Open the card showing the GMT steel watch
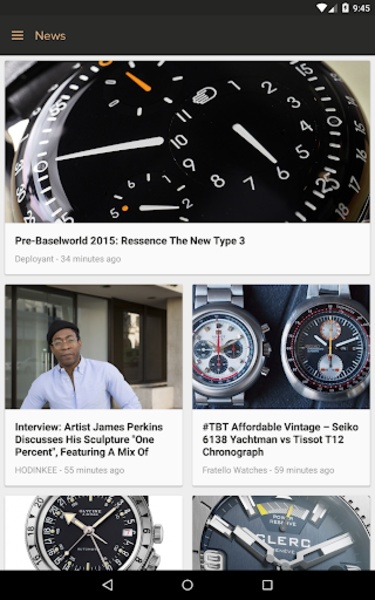This screenshot has height=600, width=375. point(94,533)
